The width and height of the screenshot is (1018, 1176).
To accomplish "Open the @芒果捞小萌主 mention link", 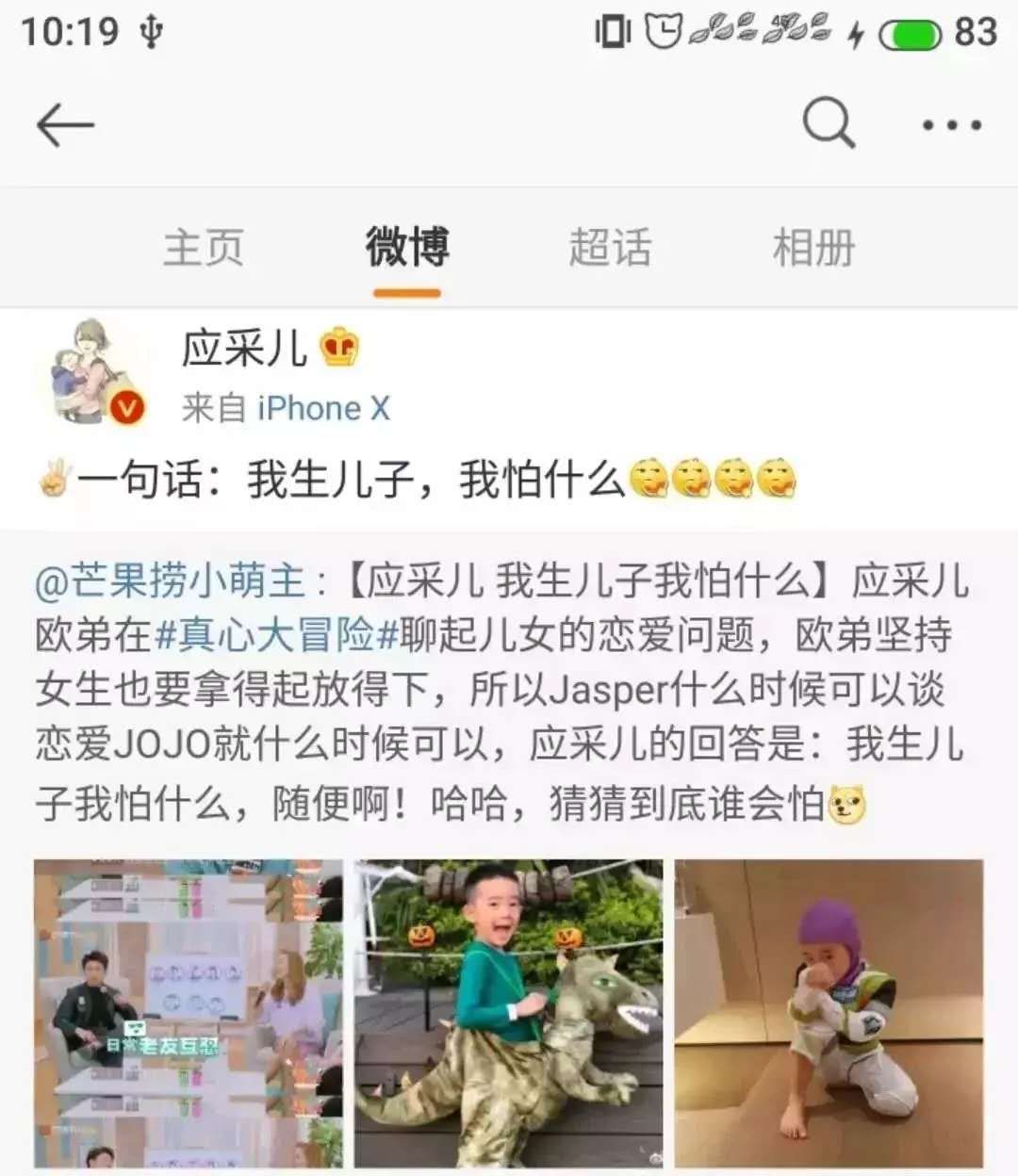I will click(170, 582).
